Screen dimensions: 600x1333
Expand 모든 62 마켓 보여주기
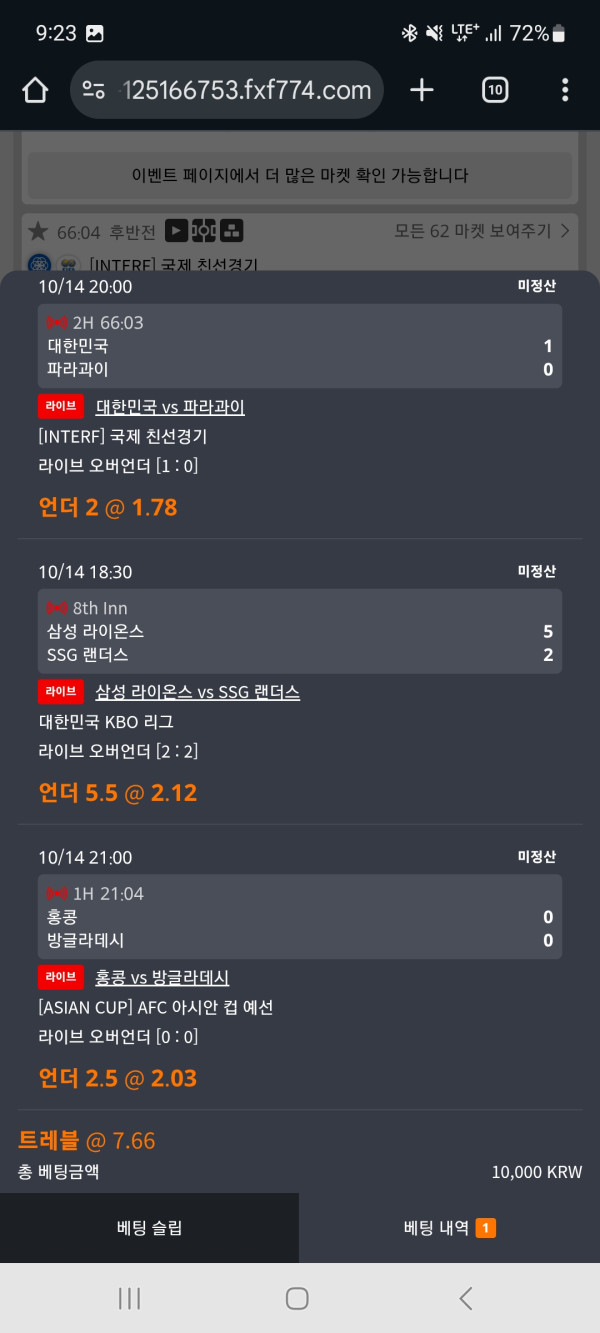coord(482,231)
